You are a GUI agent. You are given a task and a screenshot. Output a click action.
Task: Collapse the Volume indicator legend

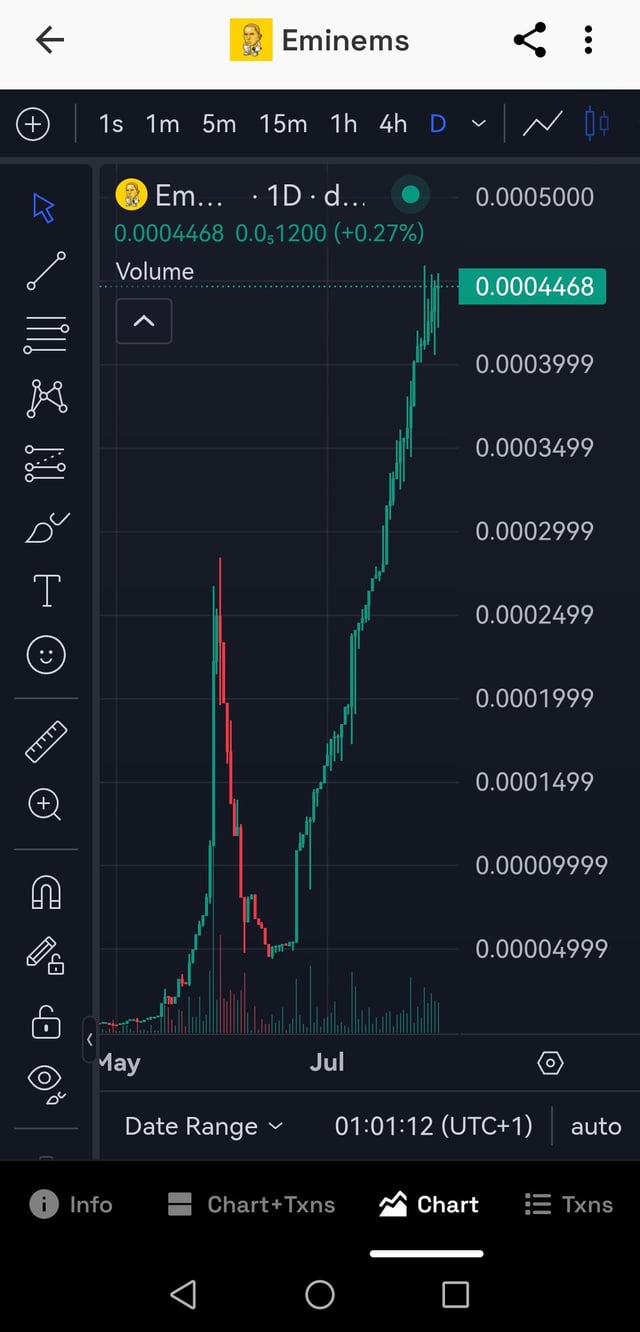click(x=144, y=321)
